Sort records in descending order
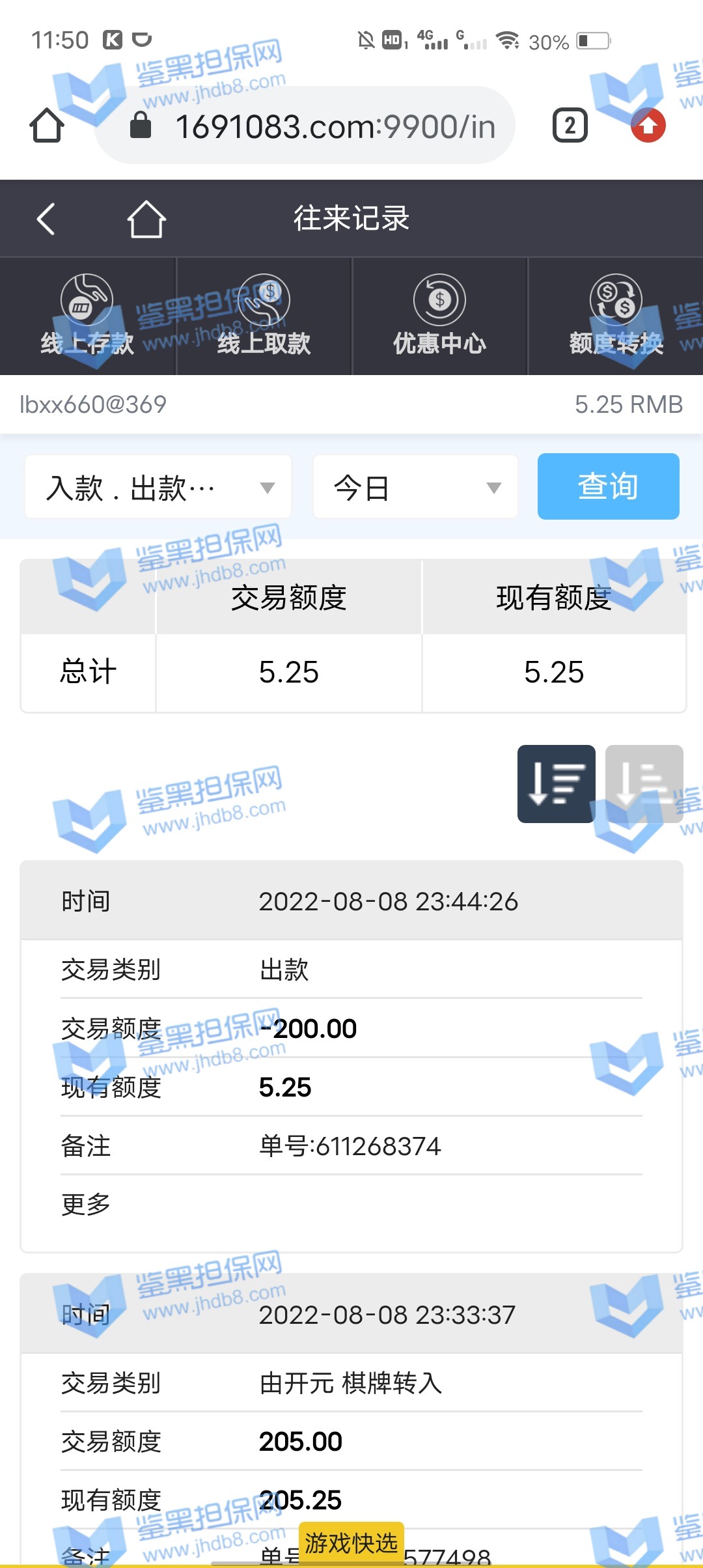Image resolution: width=703 pixels, height=1568 pixels. (x=556, y=783)
